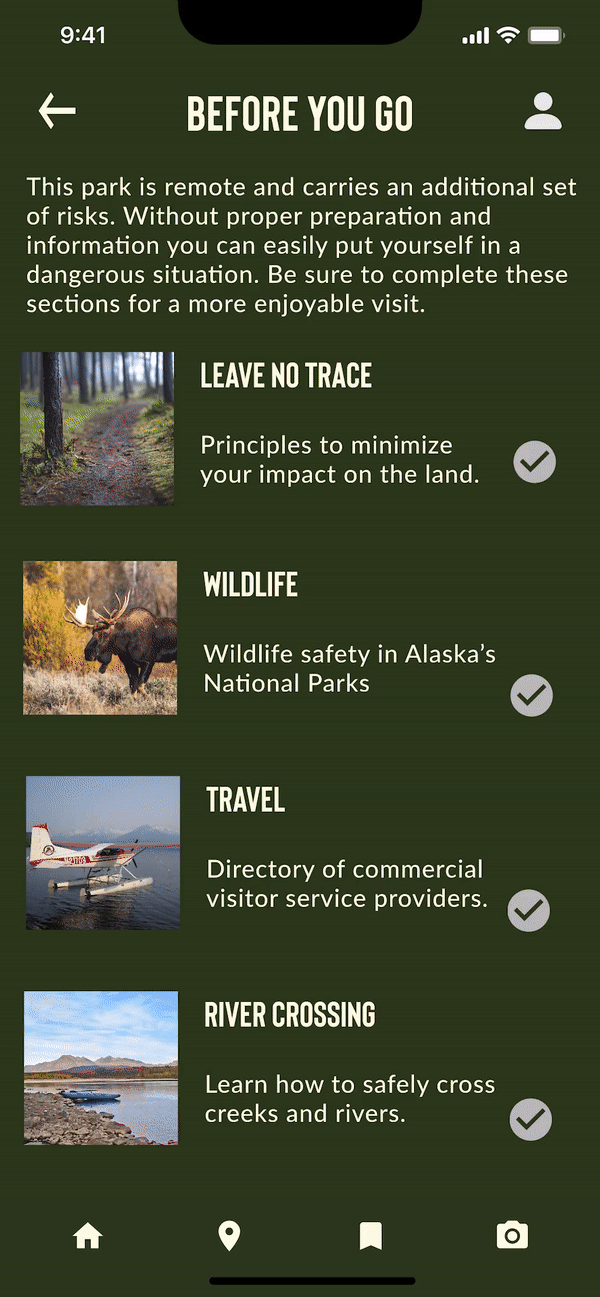Switch to the bookmarks tab
The height and width of the screenshot is (1297, 600).
(x=371, y=1236)
